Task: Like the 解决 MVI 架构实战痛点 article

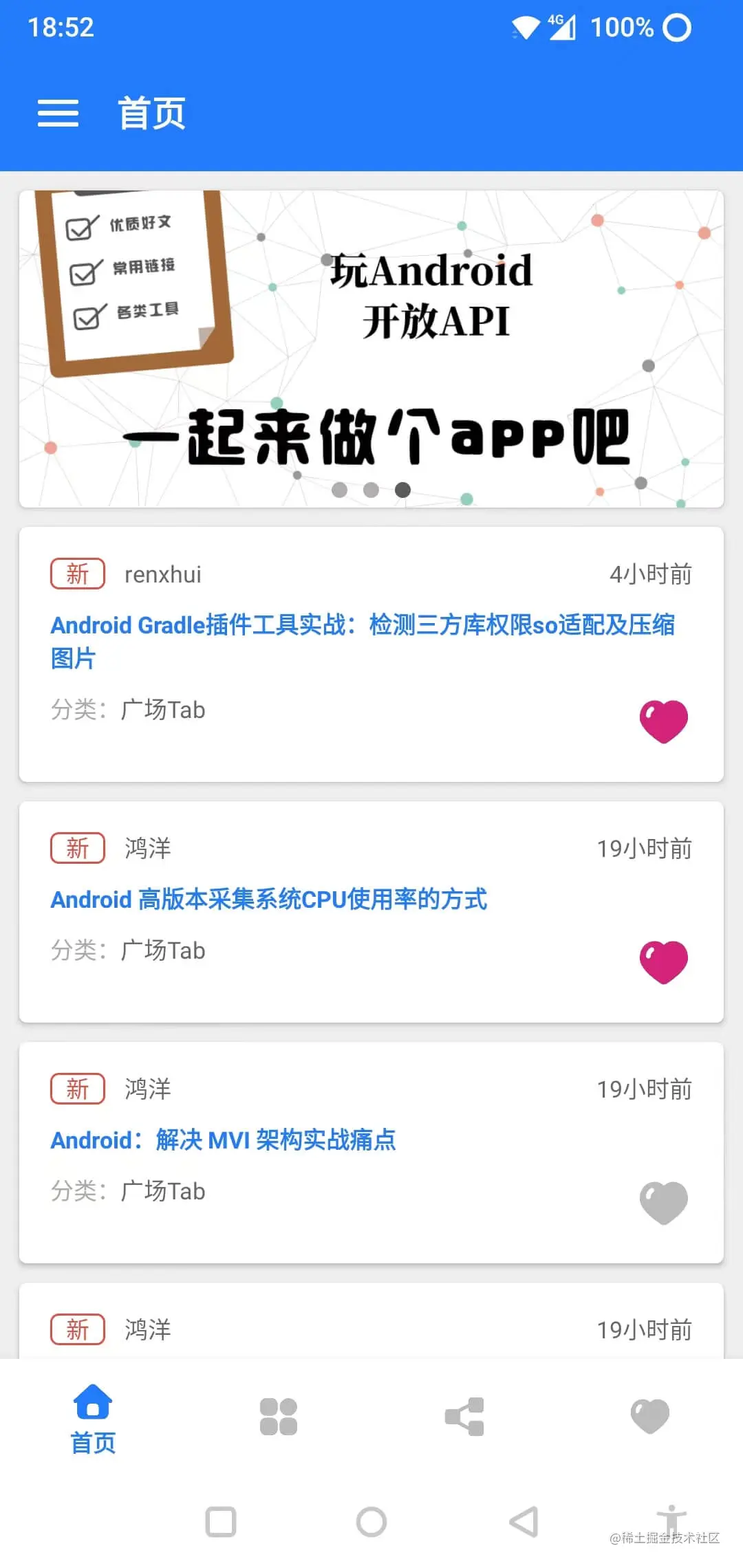Action: click(x=663, y=1202)
